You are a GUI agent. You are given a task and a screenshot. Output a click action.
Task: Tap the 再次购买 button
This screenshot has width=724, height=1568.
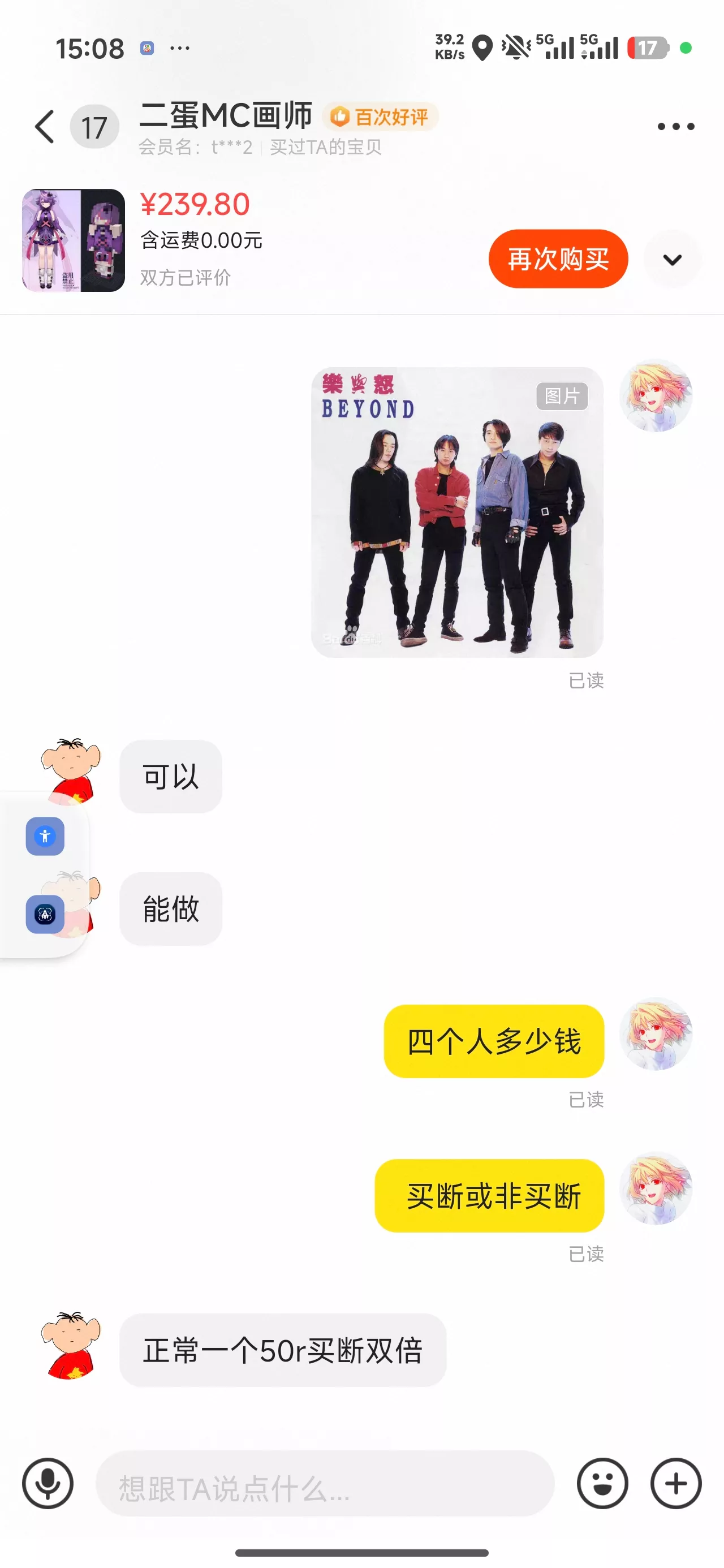pos(558,259)
